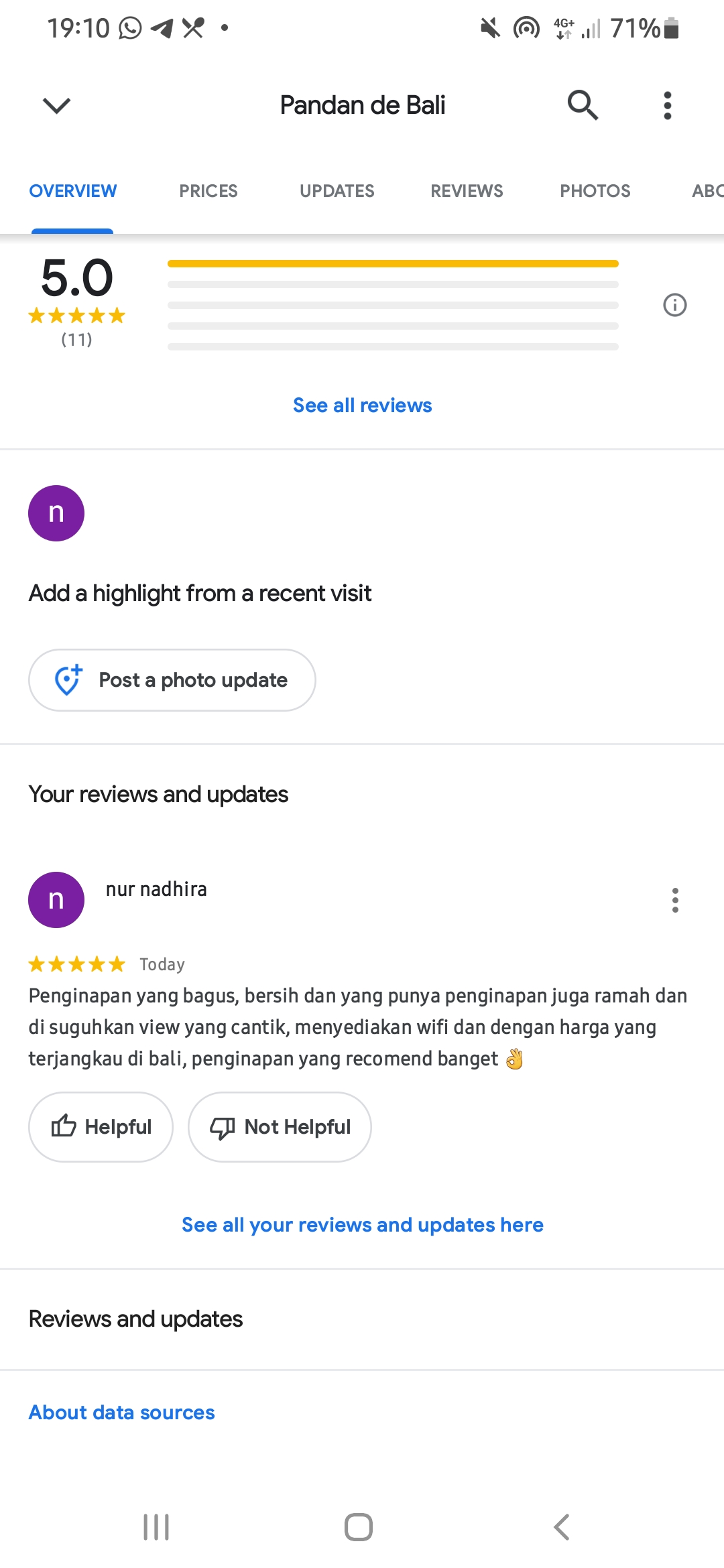The width and height of the screenshot is (724, 1568).
Task: Collapse the place sheet with the down chevron
Action: [x=56, y=105]
